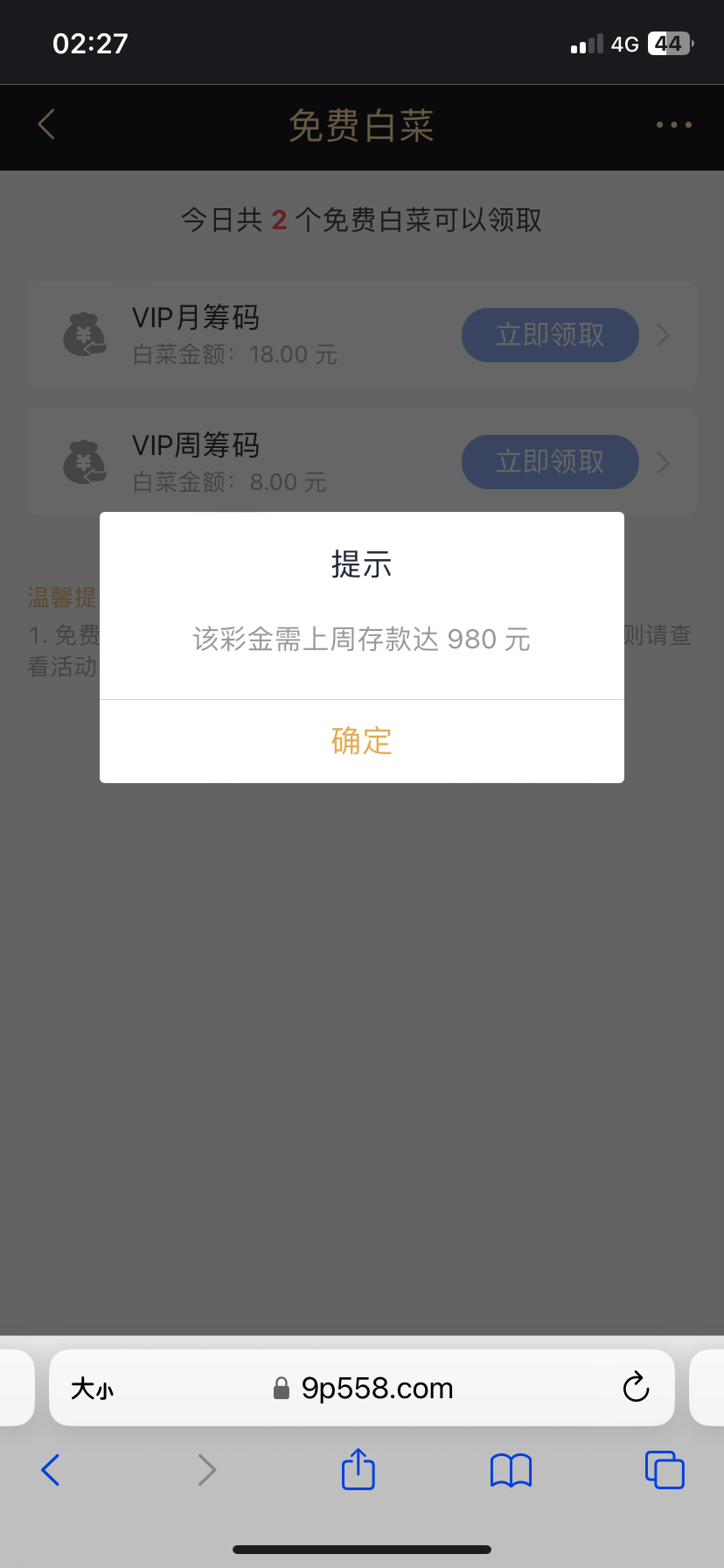The height and width of the screenshot is (1568, 724).
Task: Open Safari bookmarks from the bottom toolbar
Action: [511, 1469]
